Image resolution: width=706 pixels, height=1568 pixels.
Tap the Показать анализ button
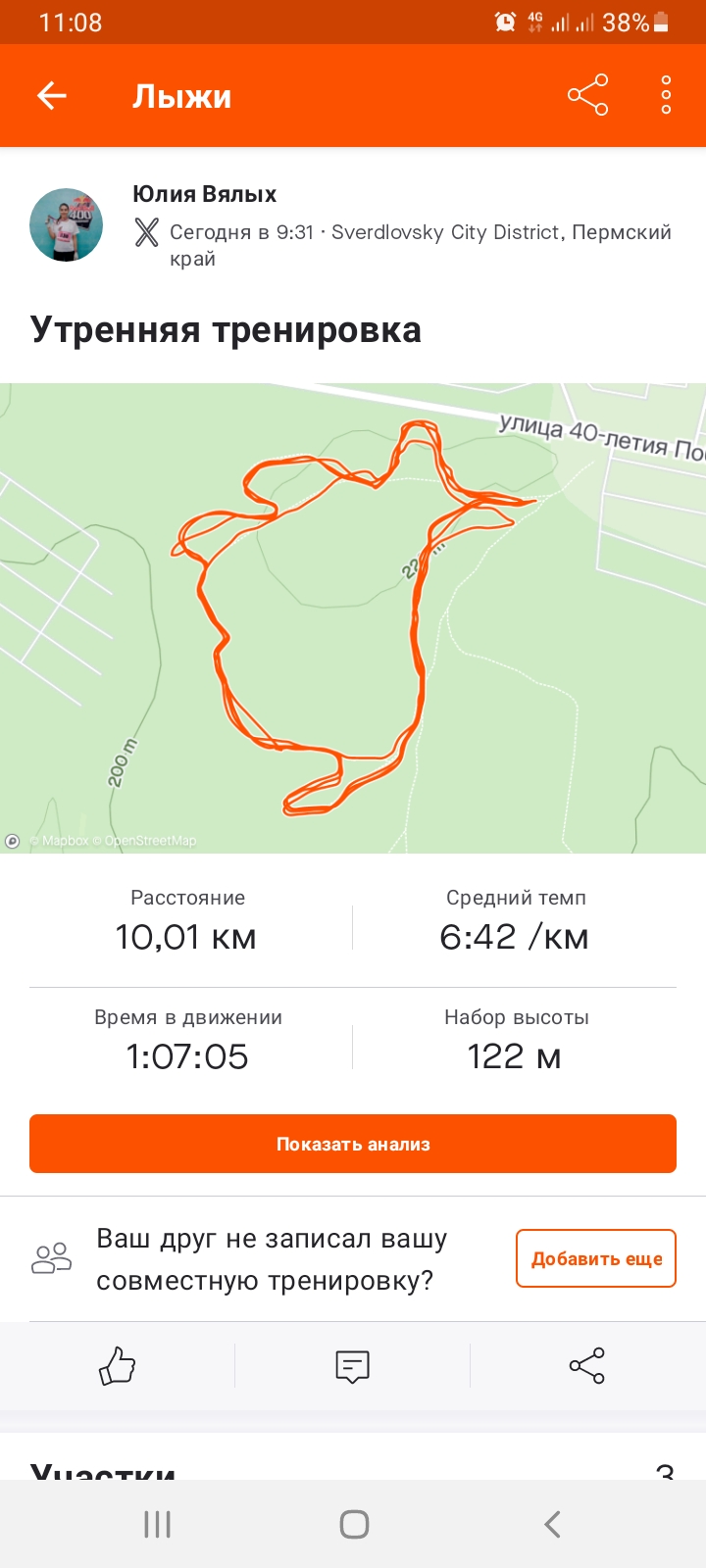point(353,1144)
